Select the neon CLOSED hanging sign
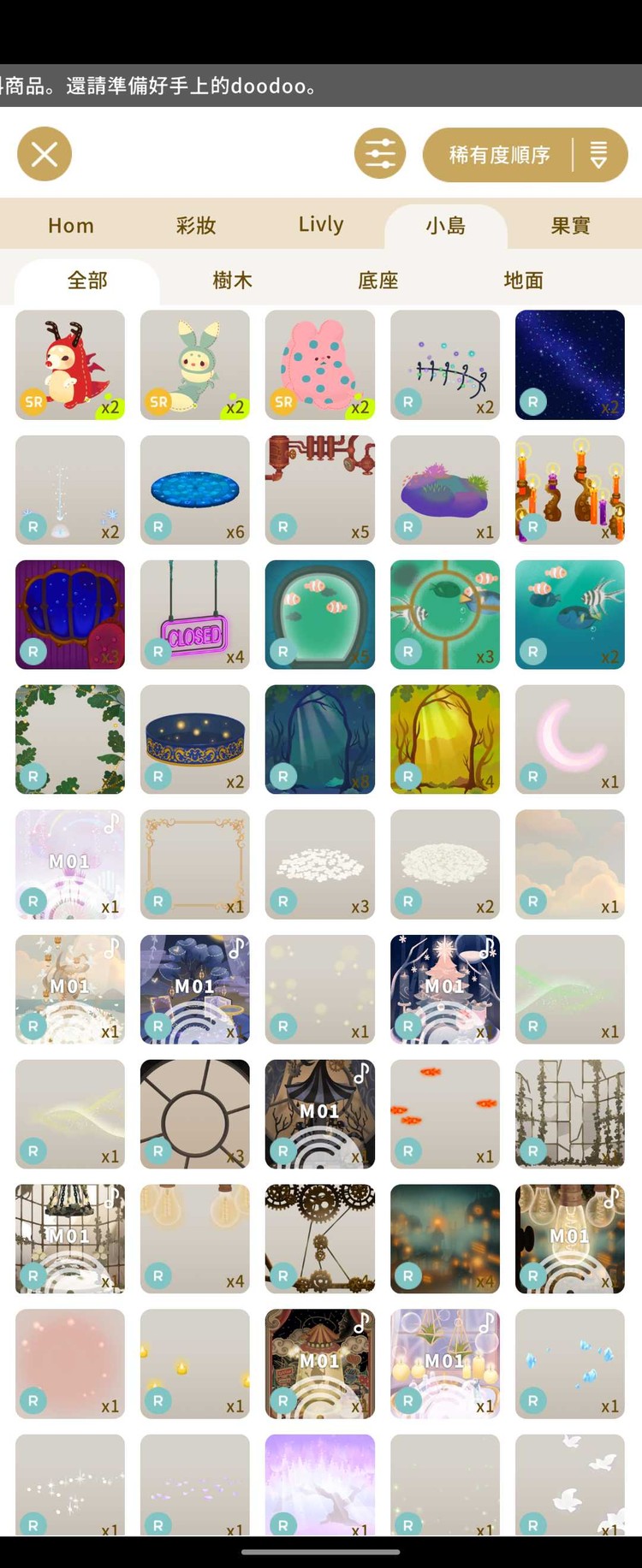 [195, 615]
